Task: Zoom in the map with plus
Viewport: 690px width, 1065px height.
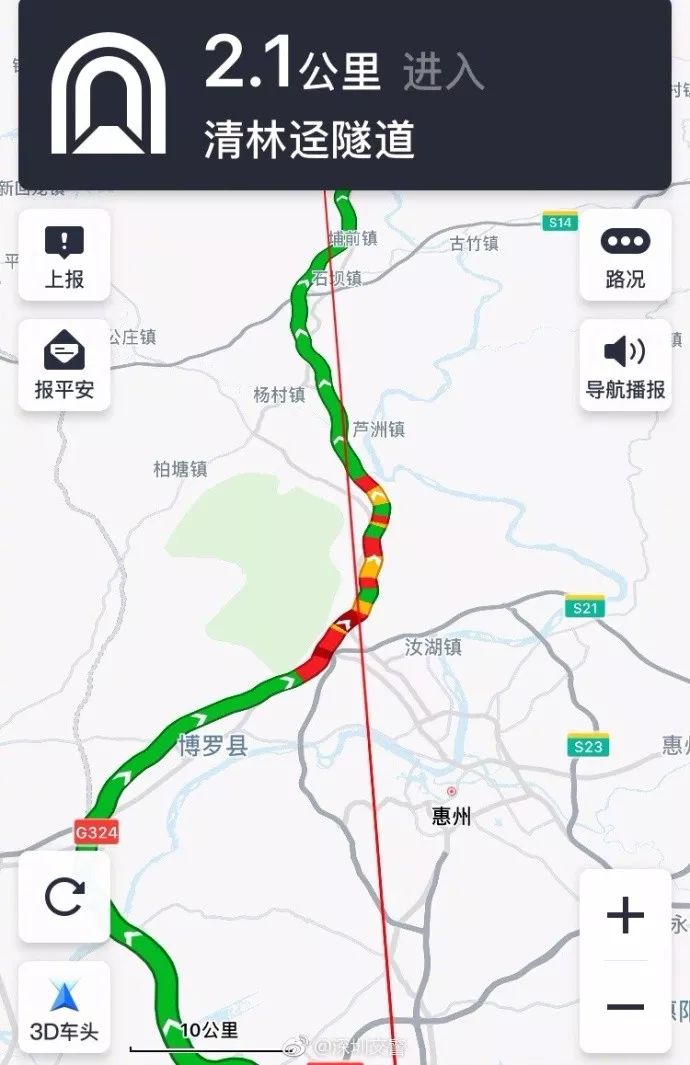Action: point(625,915)
